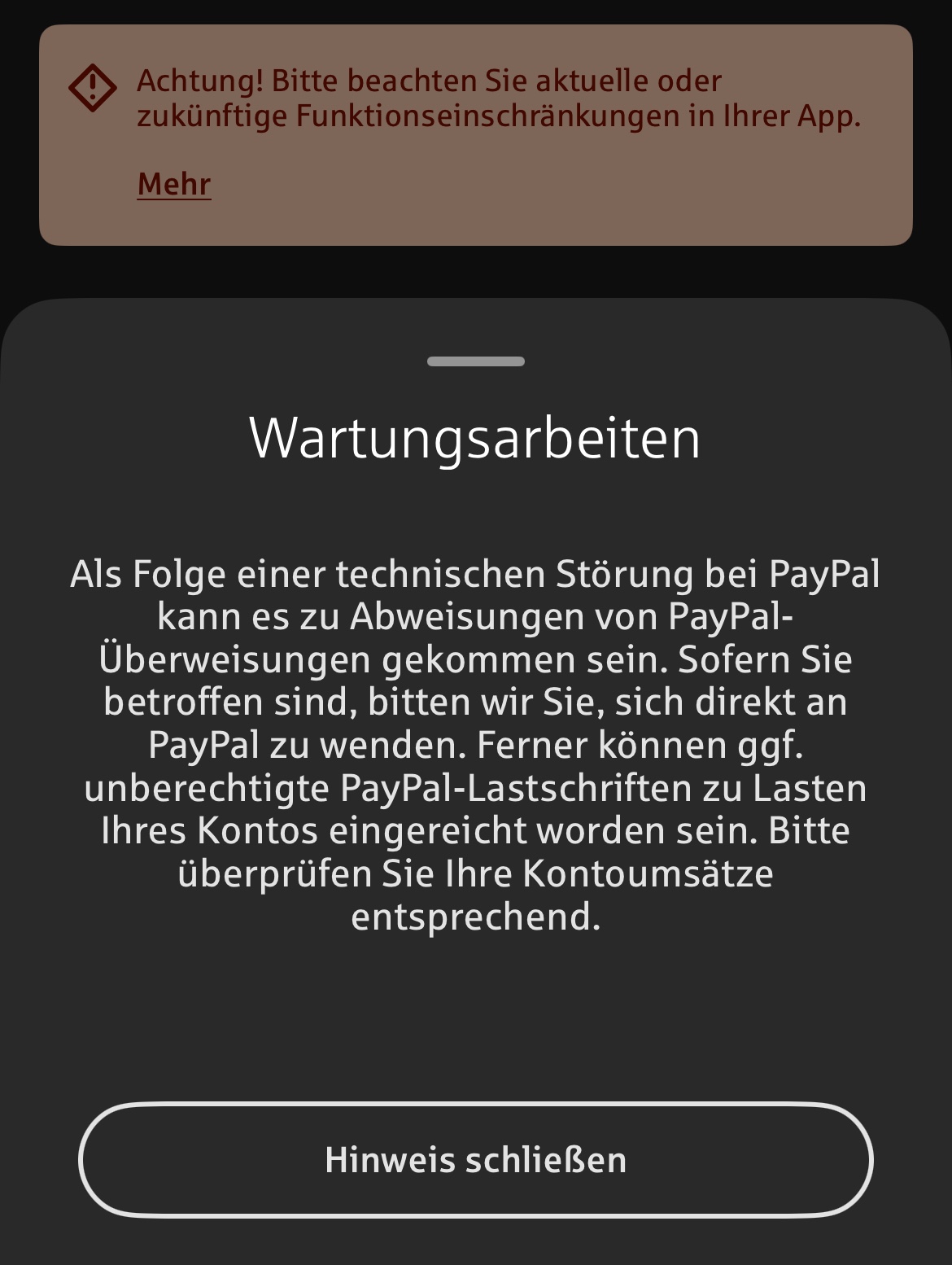
Task: Close the notice with Hinweis schließen
Action: pos(475,1159)
